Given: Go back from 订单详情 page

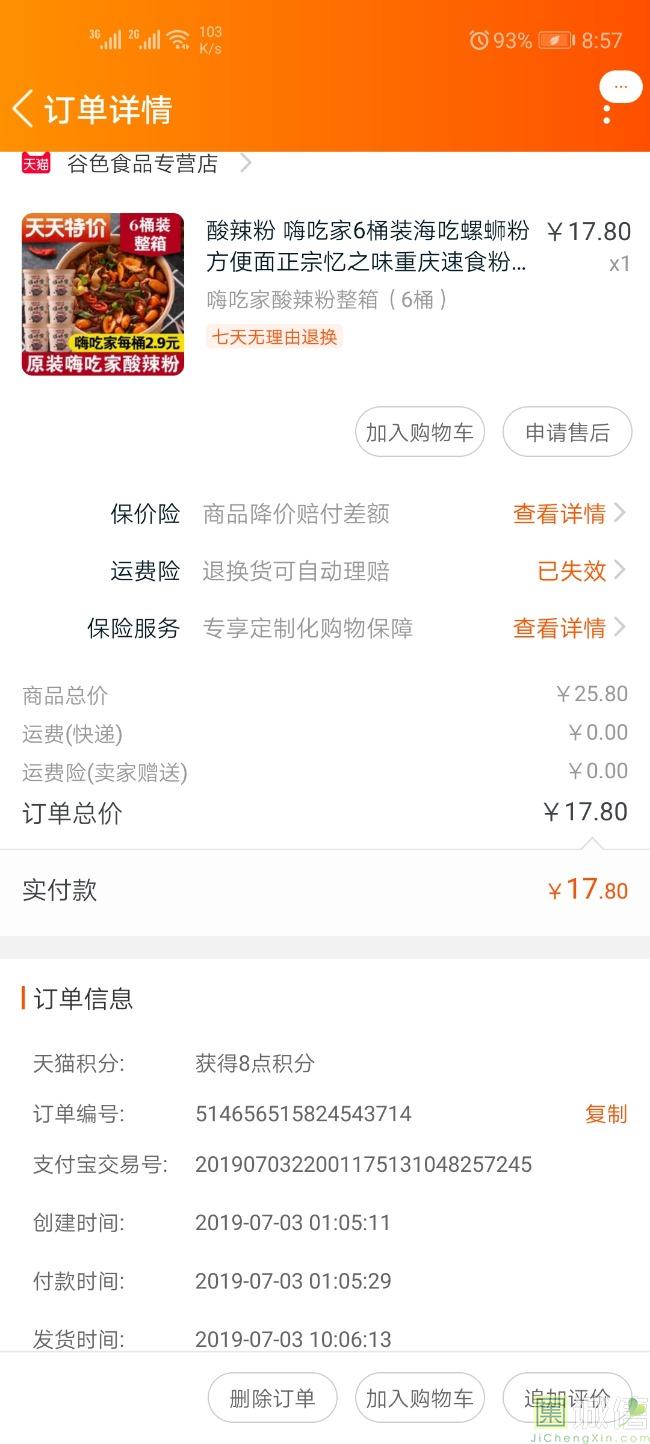Looking at the screenshot, I should point(24,108).
